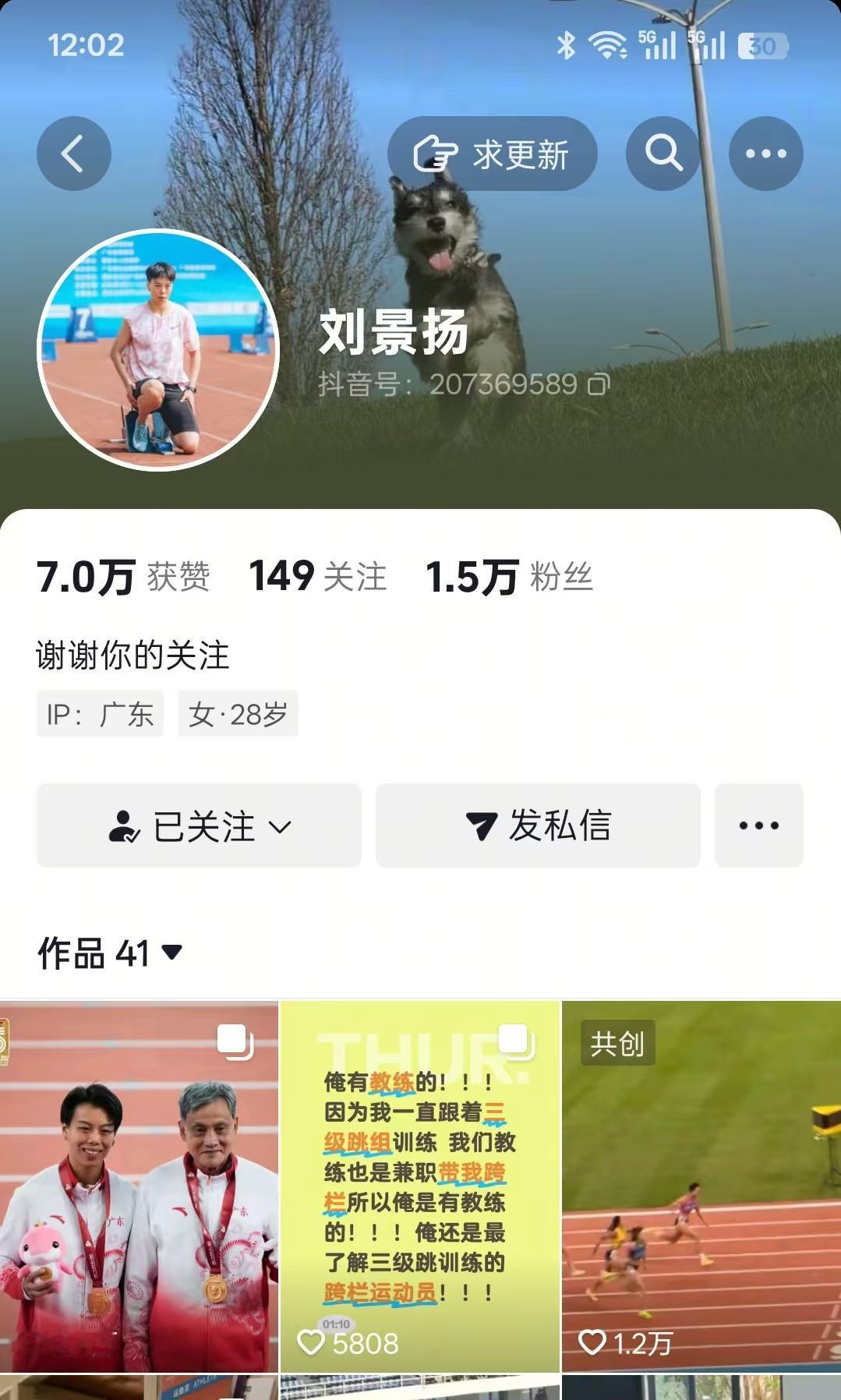
Task: Open the 已关注 follow status dropdown
Action: pyautogui.click(x=199, y=825)
